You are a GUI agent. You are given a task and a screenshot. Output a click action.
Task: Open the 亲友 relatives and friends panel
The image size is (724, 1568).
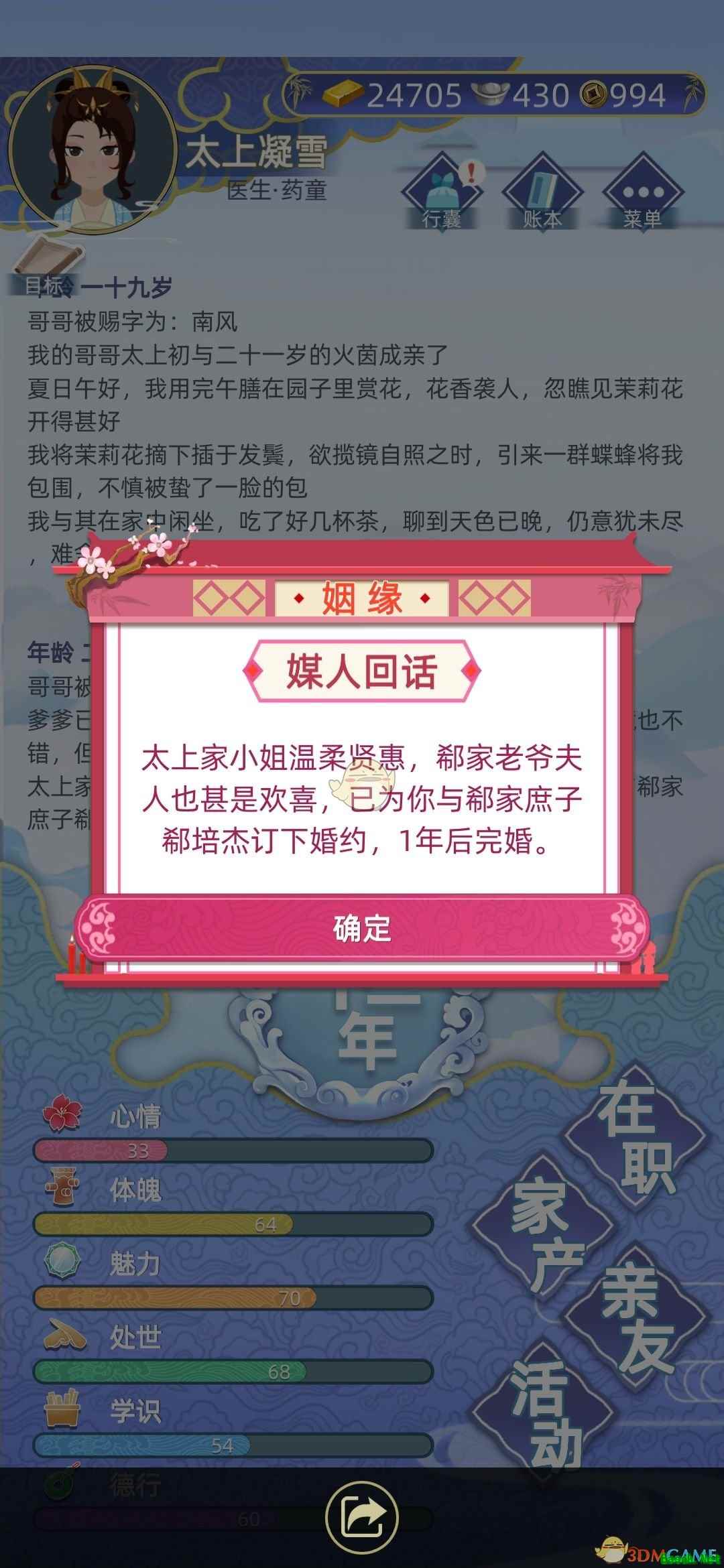(636, 1317)
